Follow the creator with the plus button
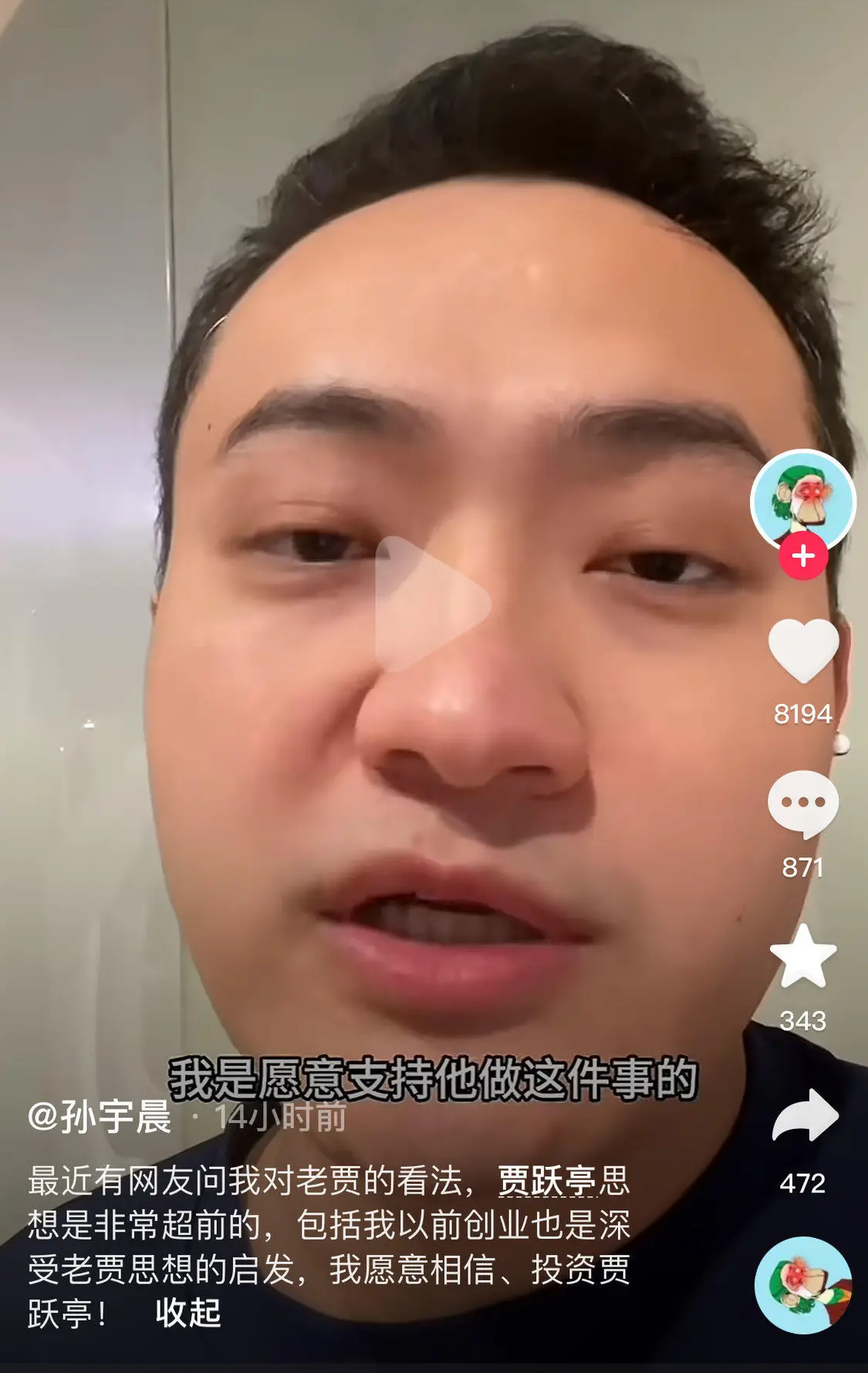This screenshot has height=1373, width=868. tap(802, 556)
